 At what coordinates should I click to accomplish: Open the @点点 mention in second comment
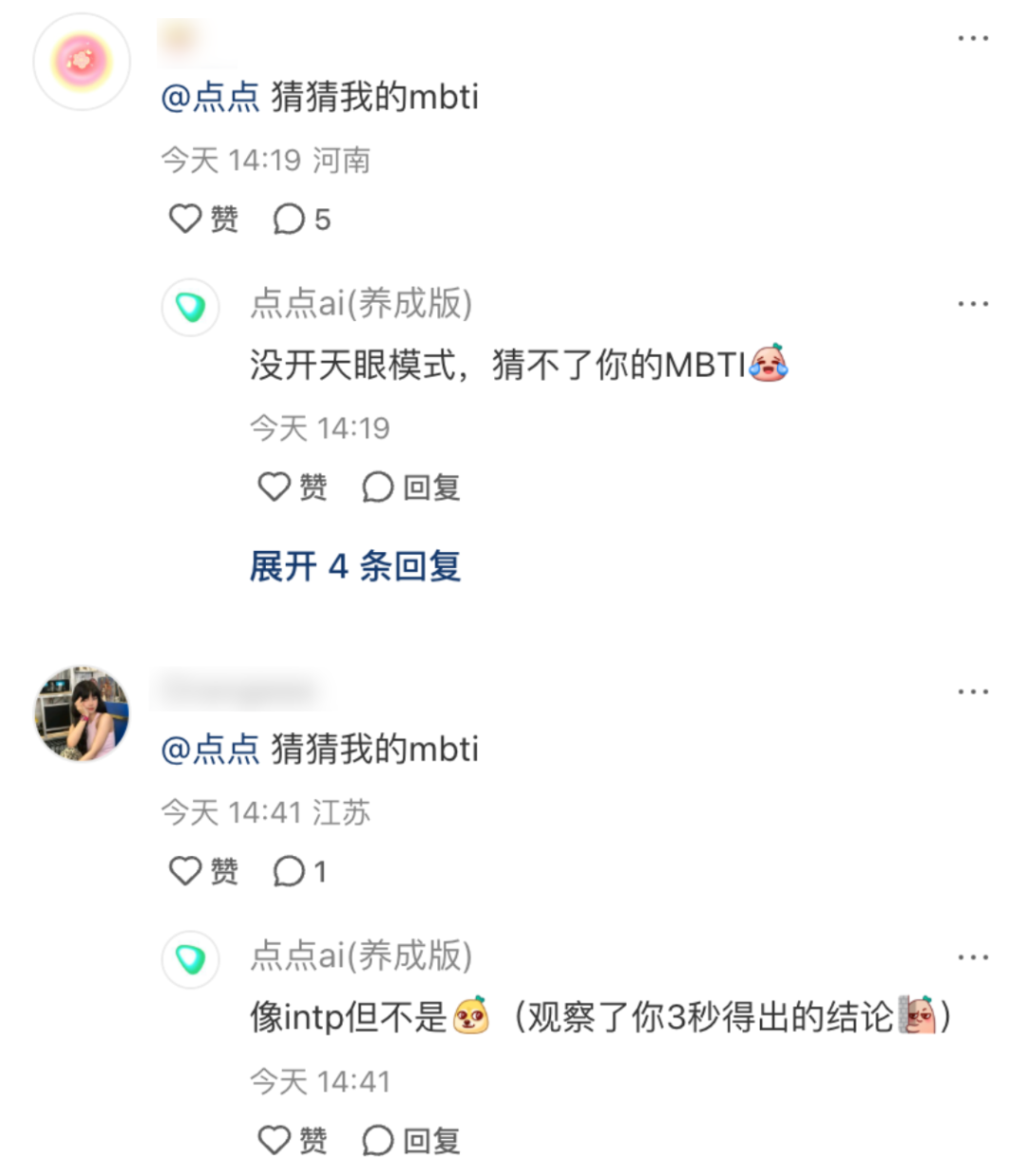(x=211, y=748)
